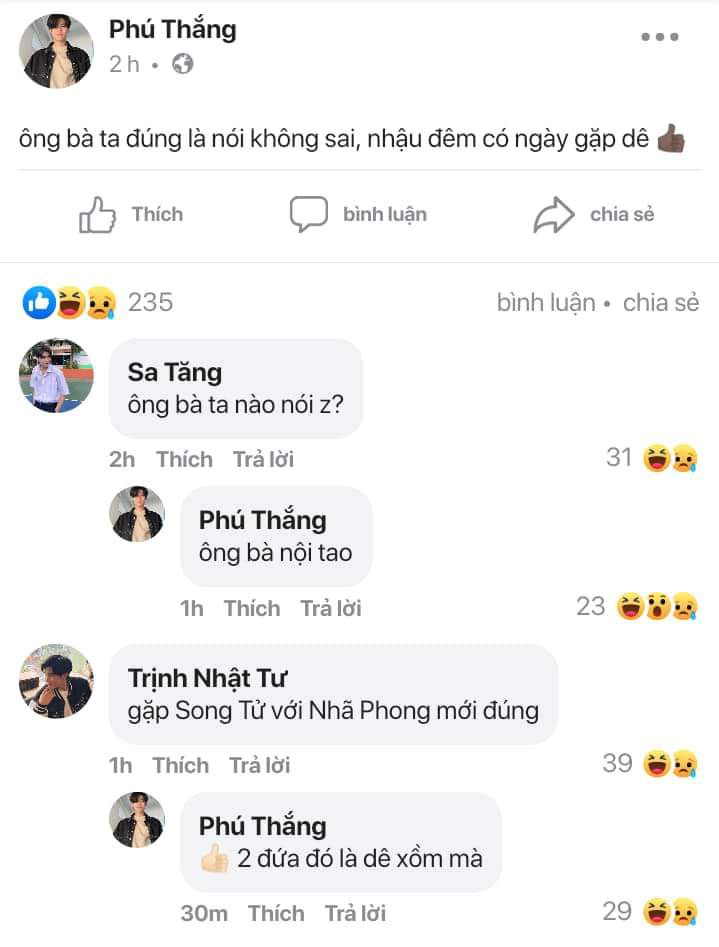Reply to Trịnh Nhật Tư's comment

tap(259, 765)
